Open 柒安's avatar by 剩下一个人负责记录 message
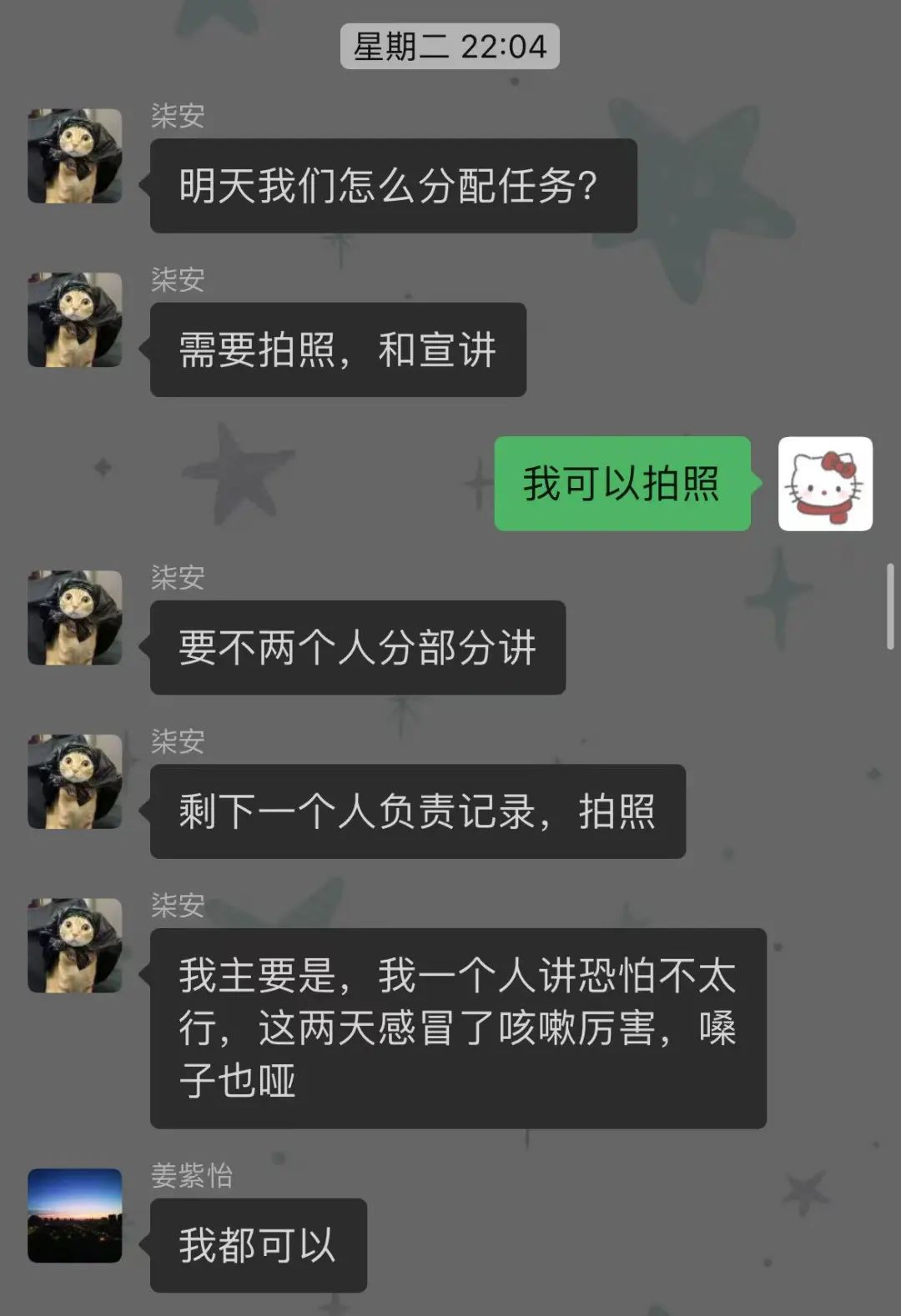 75,781
